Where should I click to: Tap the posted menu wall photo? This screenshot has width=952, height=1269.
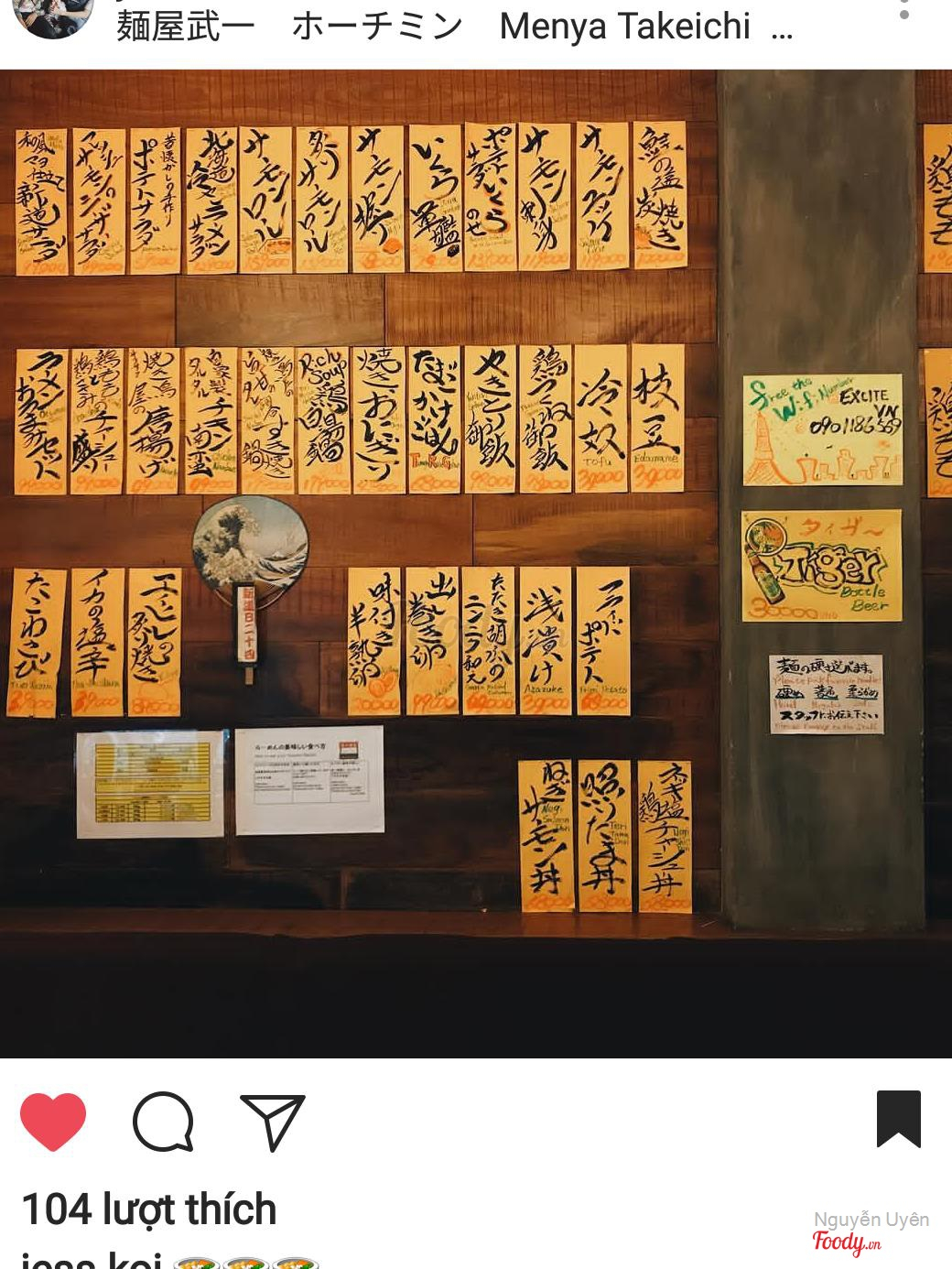(476, 563)
